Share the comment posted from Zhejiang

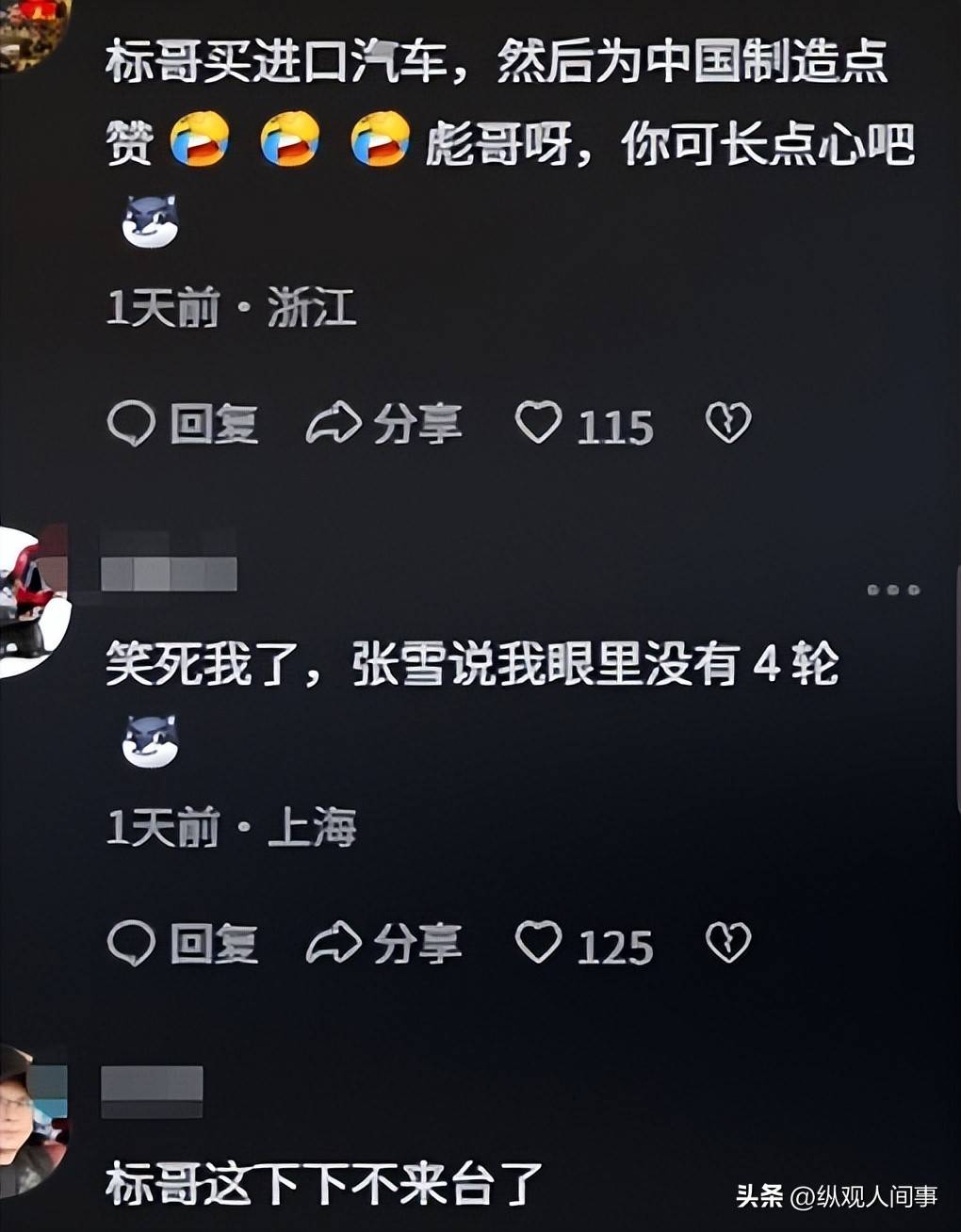(x=383, y=424)
